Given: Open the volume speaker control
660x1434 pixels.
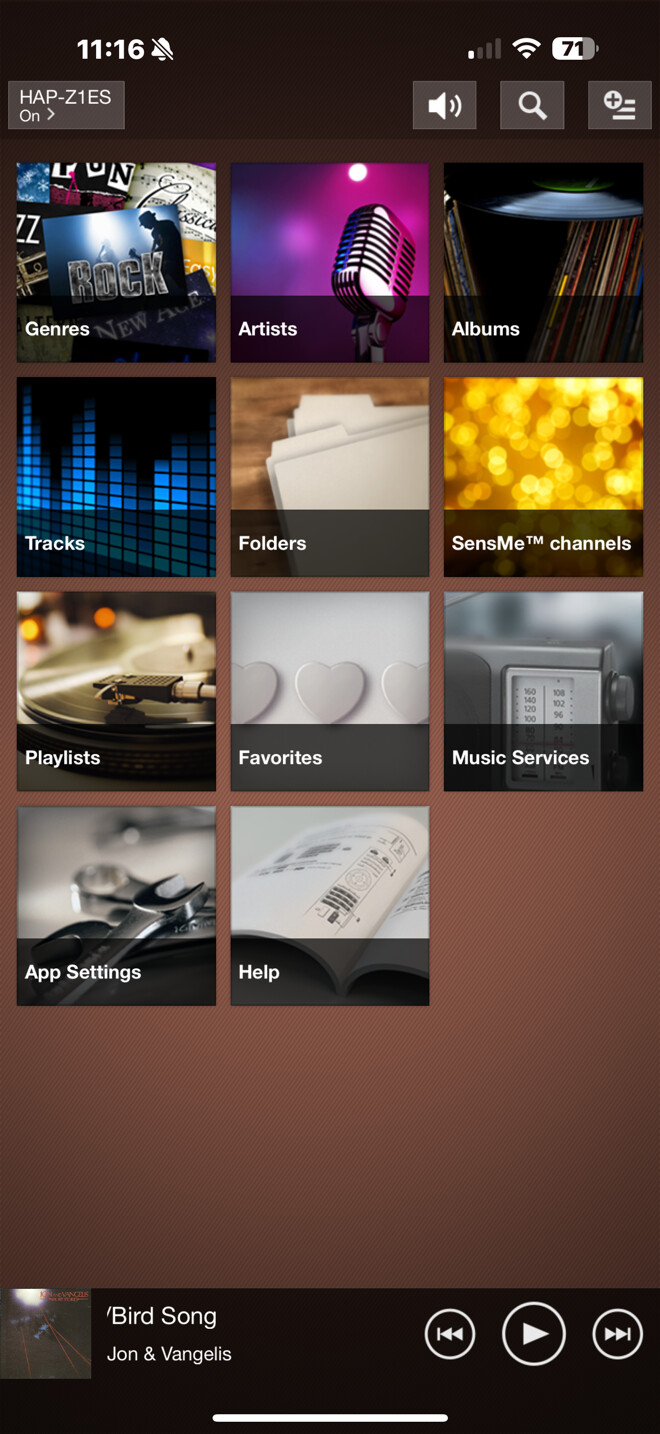Looking at the screenshot, I should 444,105.
